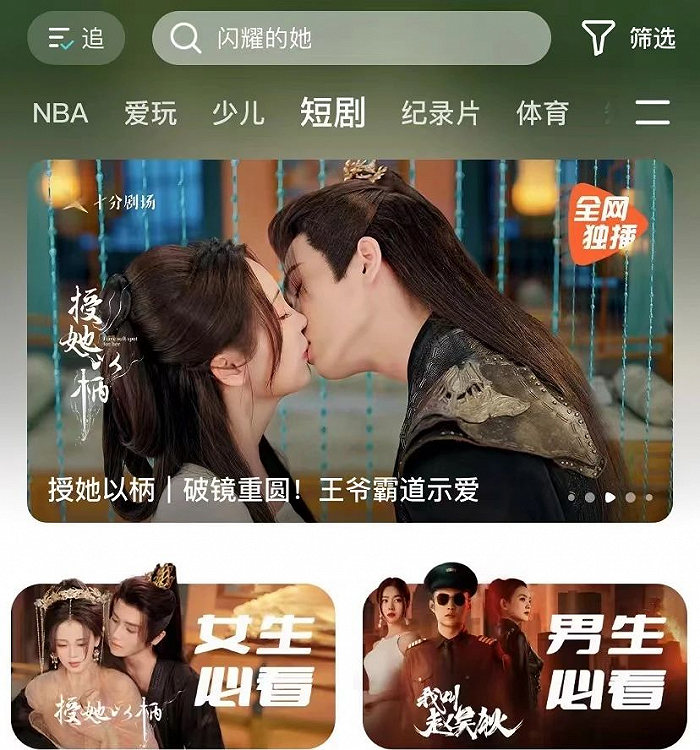Go to the 纪录片 tab
This screenshot has height=750, width=700.
440,113
